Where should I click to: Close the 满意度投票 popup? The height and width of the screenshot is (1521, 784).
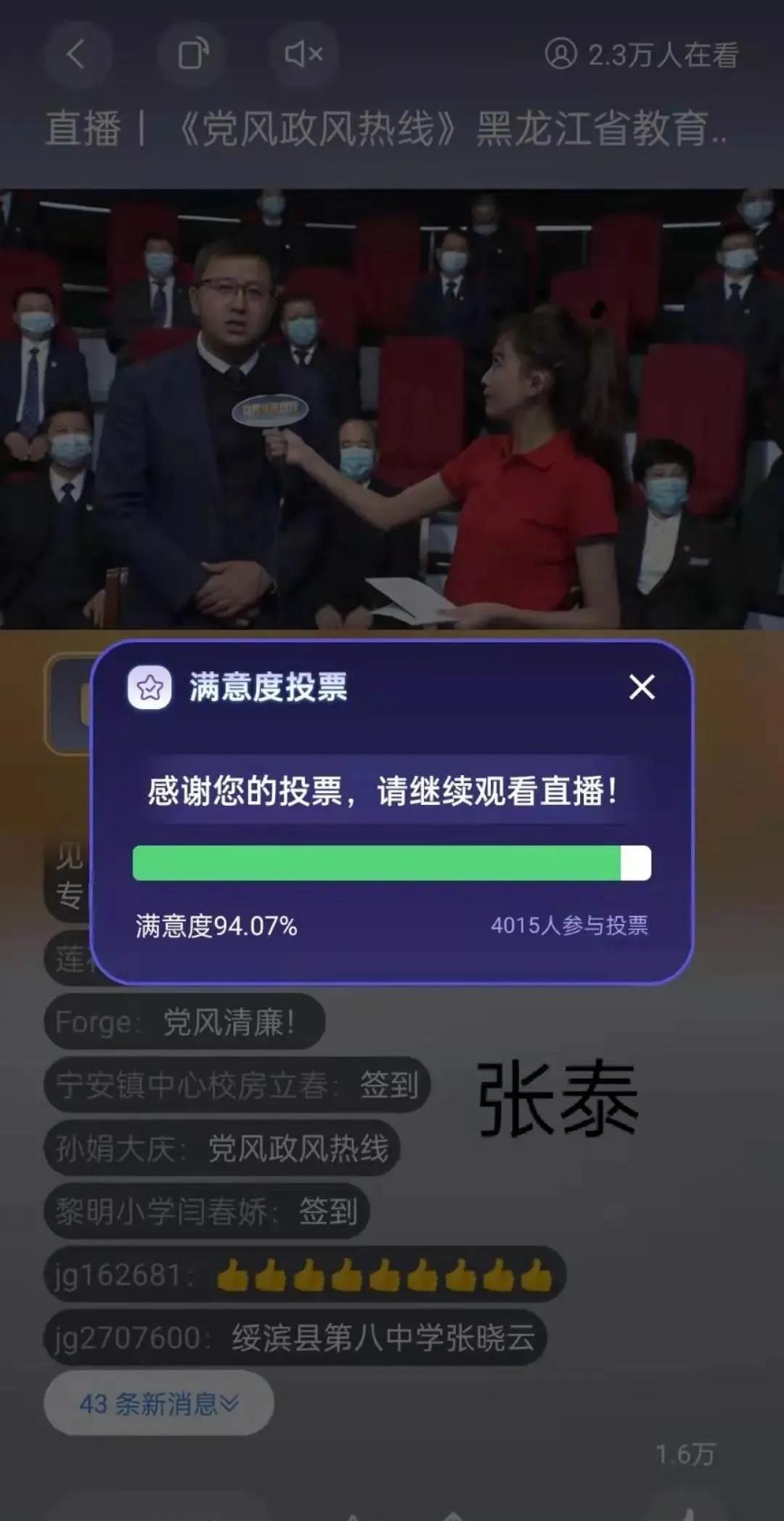642,686
